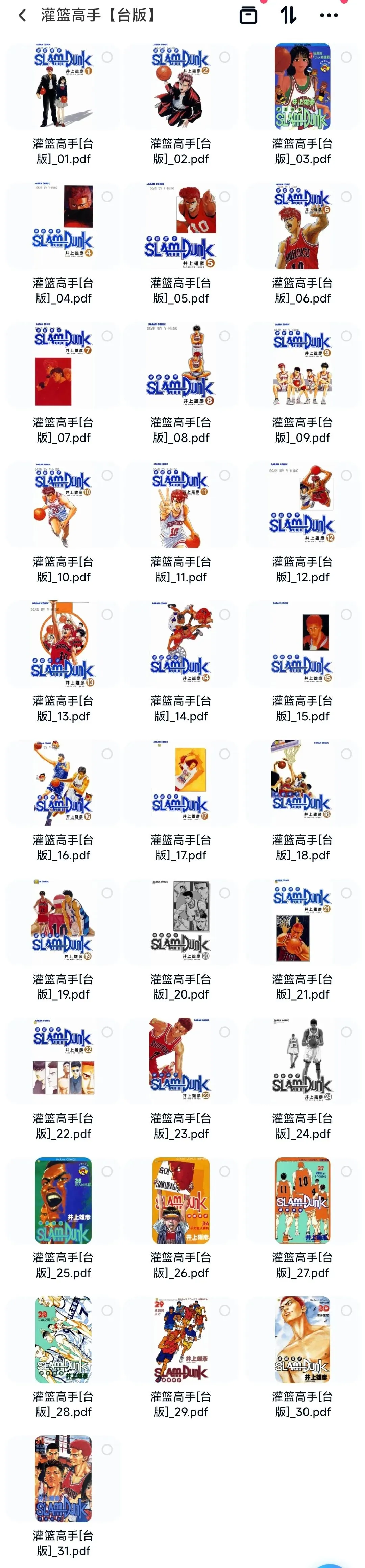Select the checkbox on 灌篮高手[台版]_12.pdf

(x=347, y=475)
